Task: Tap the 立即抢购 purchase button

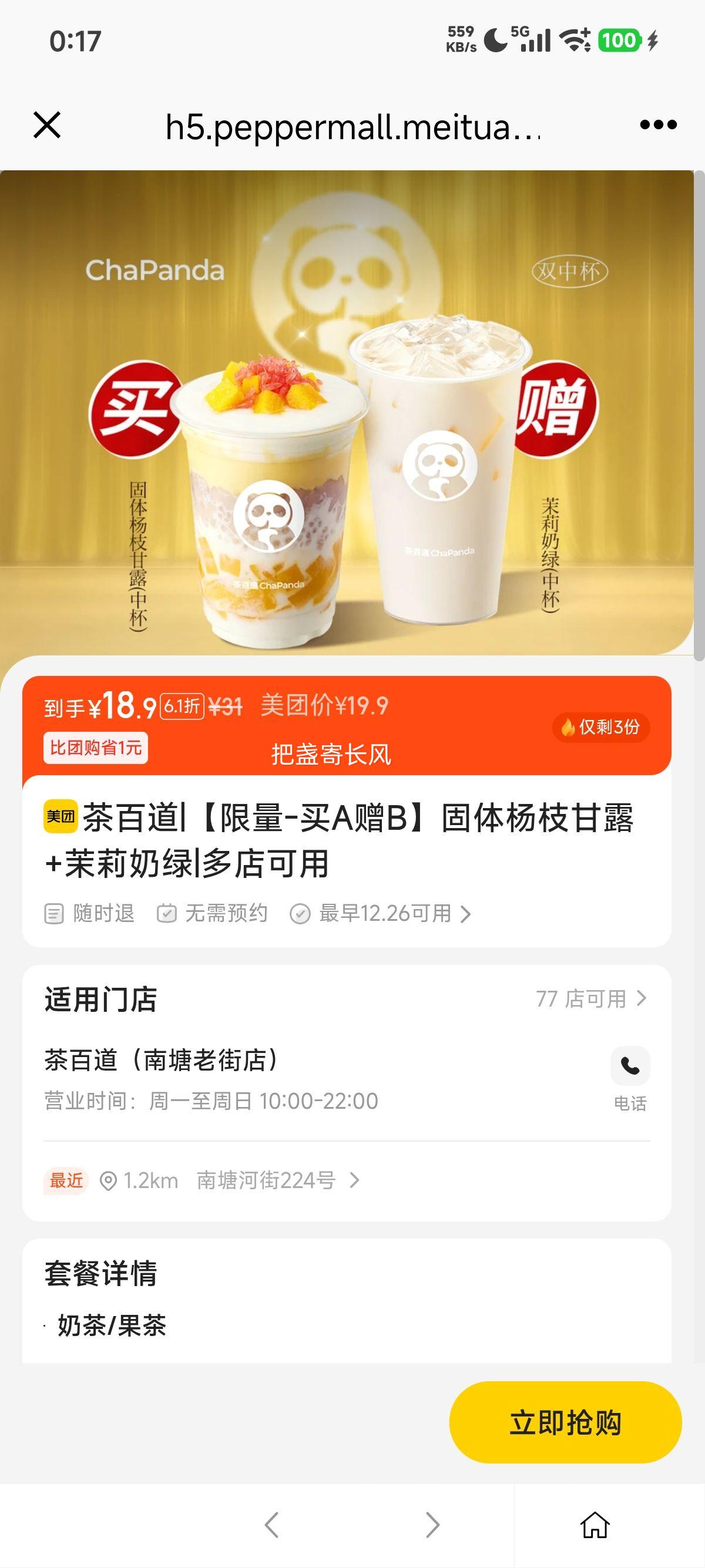Action: 565,1420
